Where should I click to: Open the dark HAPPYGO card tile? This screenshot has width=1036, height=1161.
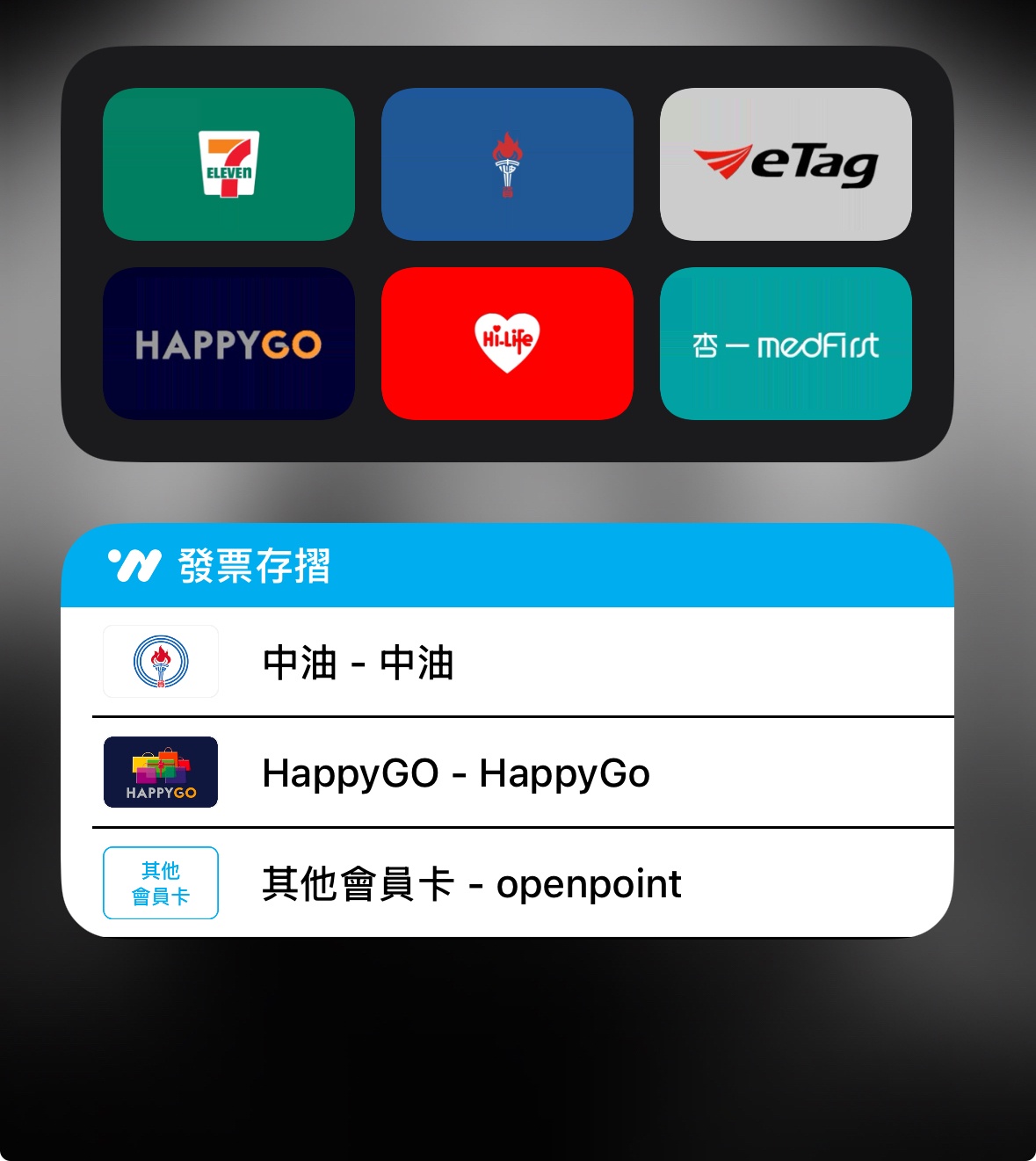pyautogui.click(x=228, y=344)
